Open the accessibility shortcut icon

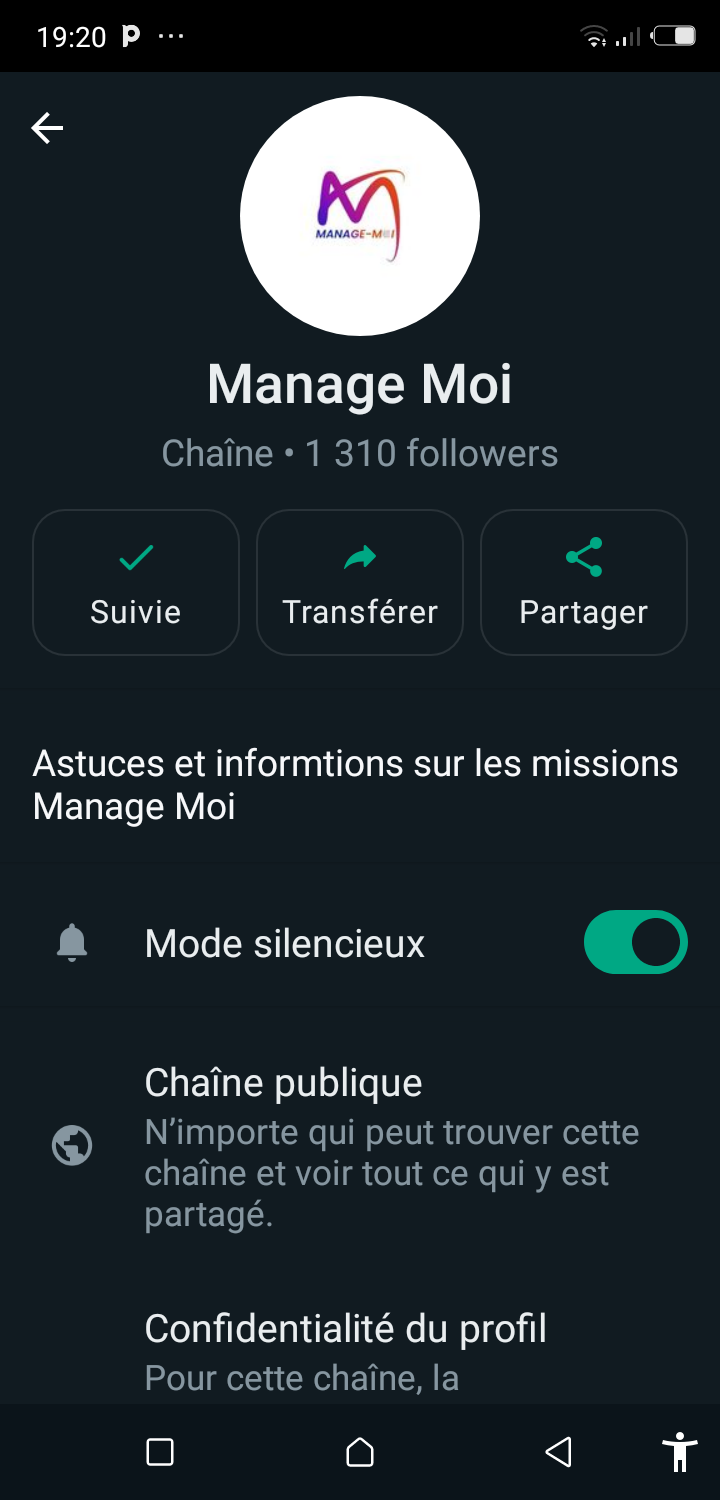[680, 1452]
